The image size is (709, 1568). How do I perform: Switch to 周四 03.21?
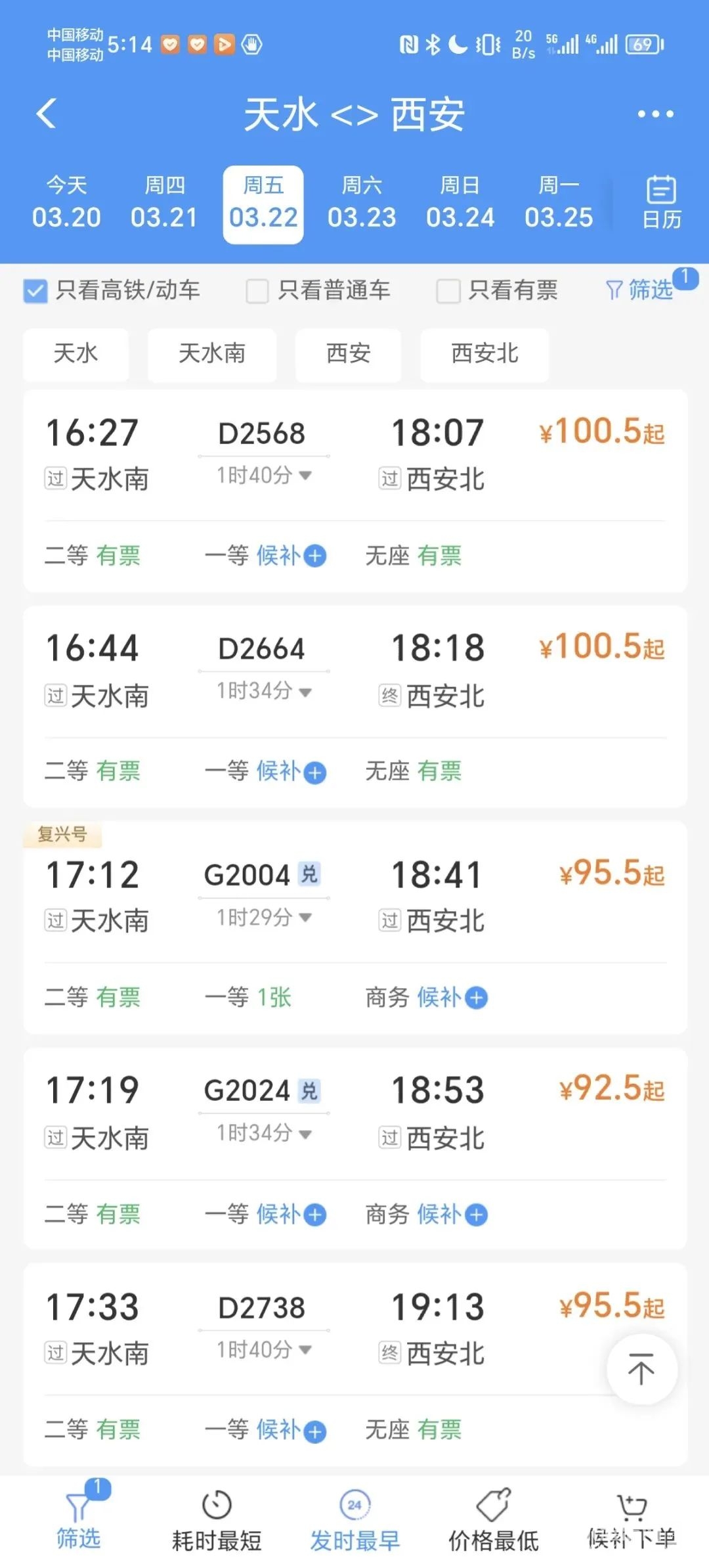tap(164, 204)
